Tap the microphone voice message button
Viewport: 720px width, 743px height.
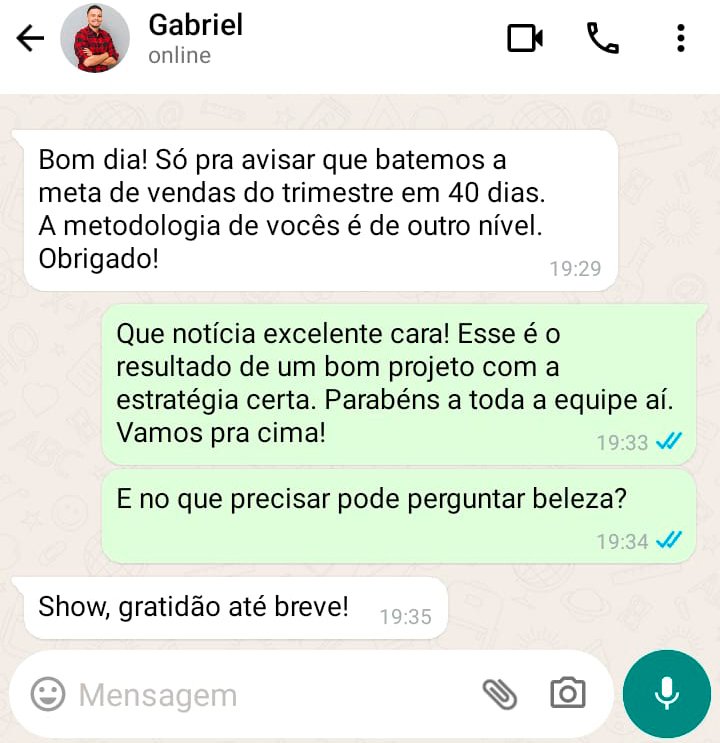pos(666,694)
